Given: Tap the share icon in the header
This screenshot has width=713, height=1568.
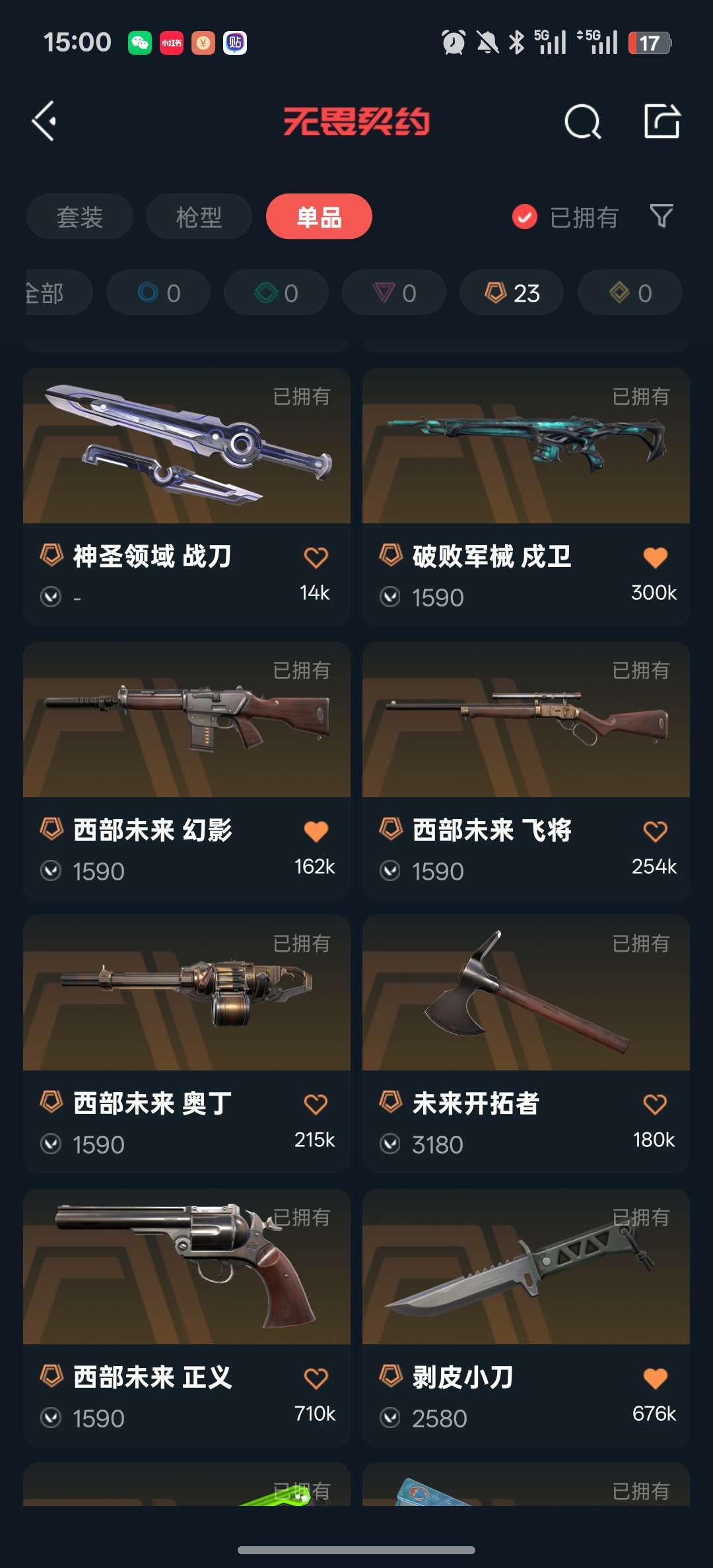Looking at the screenshot, I should coord(662,121).
